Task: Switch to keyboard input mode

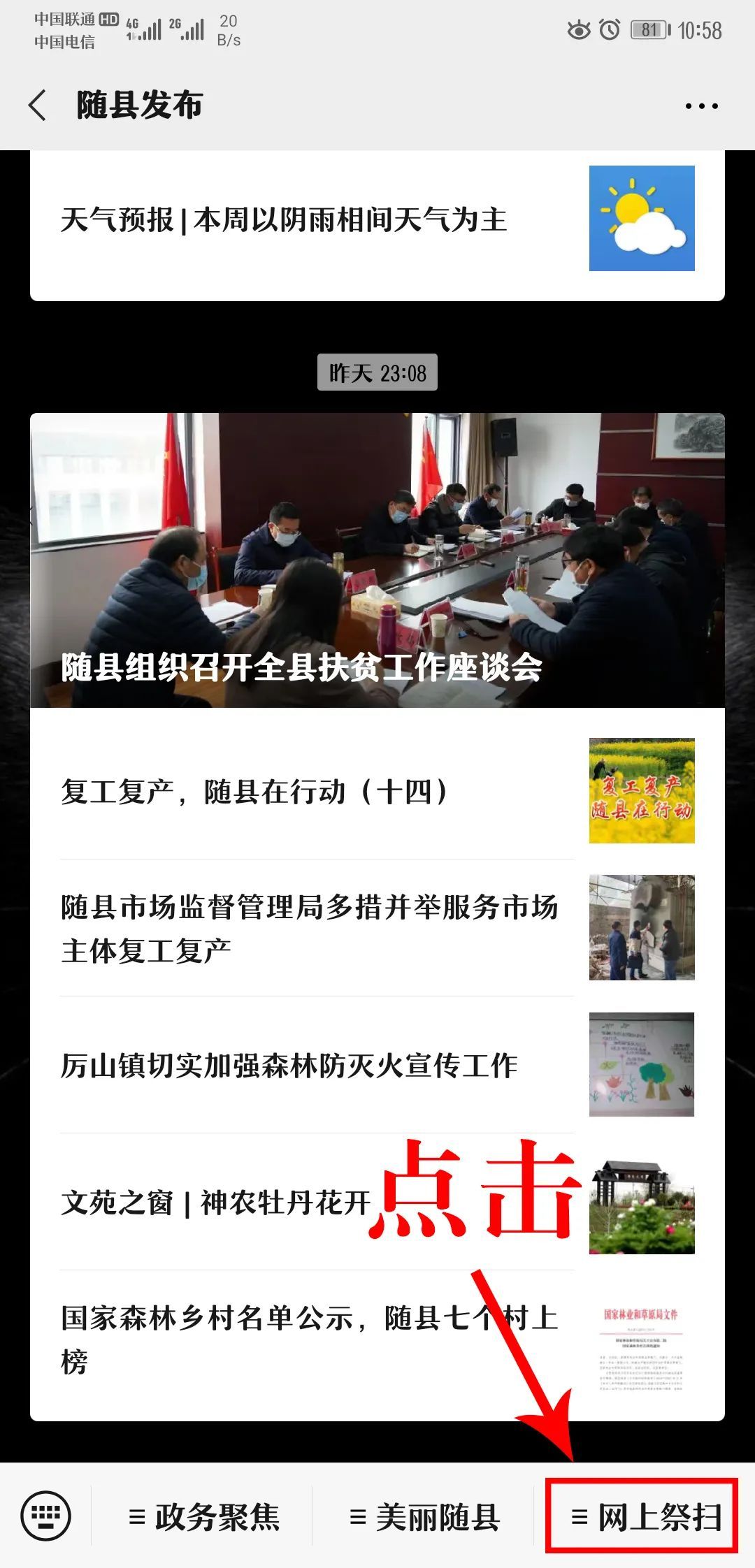Action: [46, 1516]
